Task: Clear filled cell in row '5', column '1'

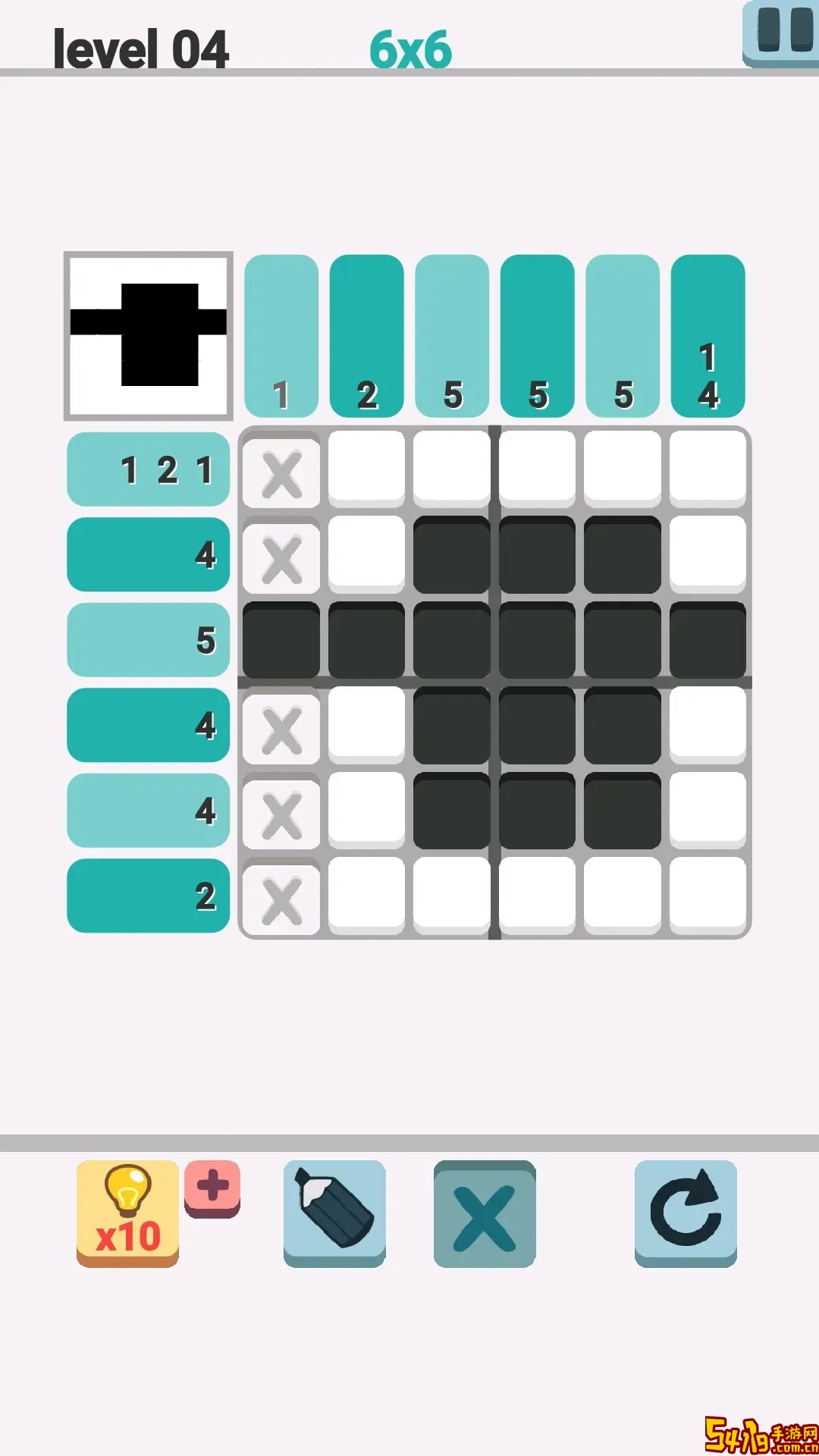Action: 281,639
